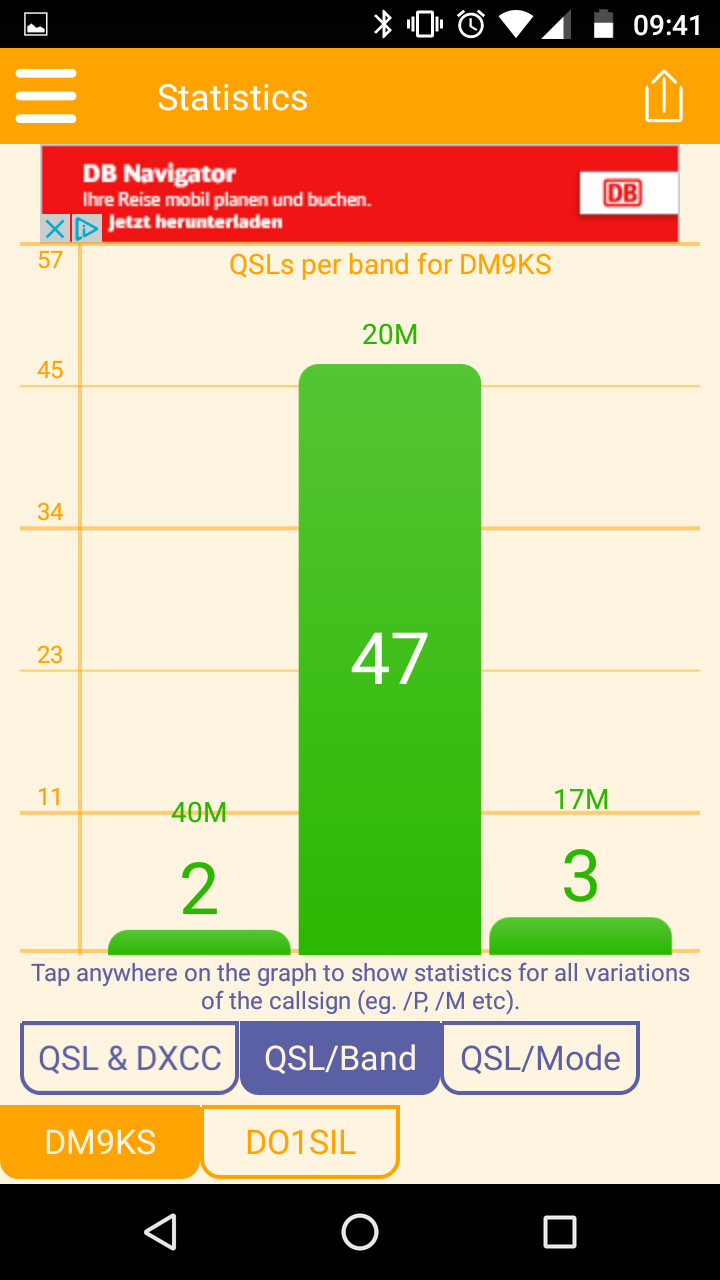Close the ad with the X icon
This screenshot has width=720, height=1280.
(55, 229)
